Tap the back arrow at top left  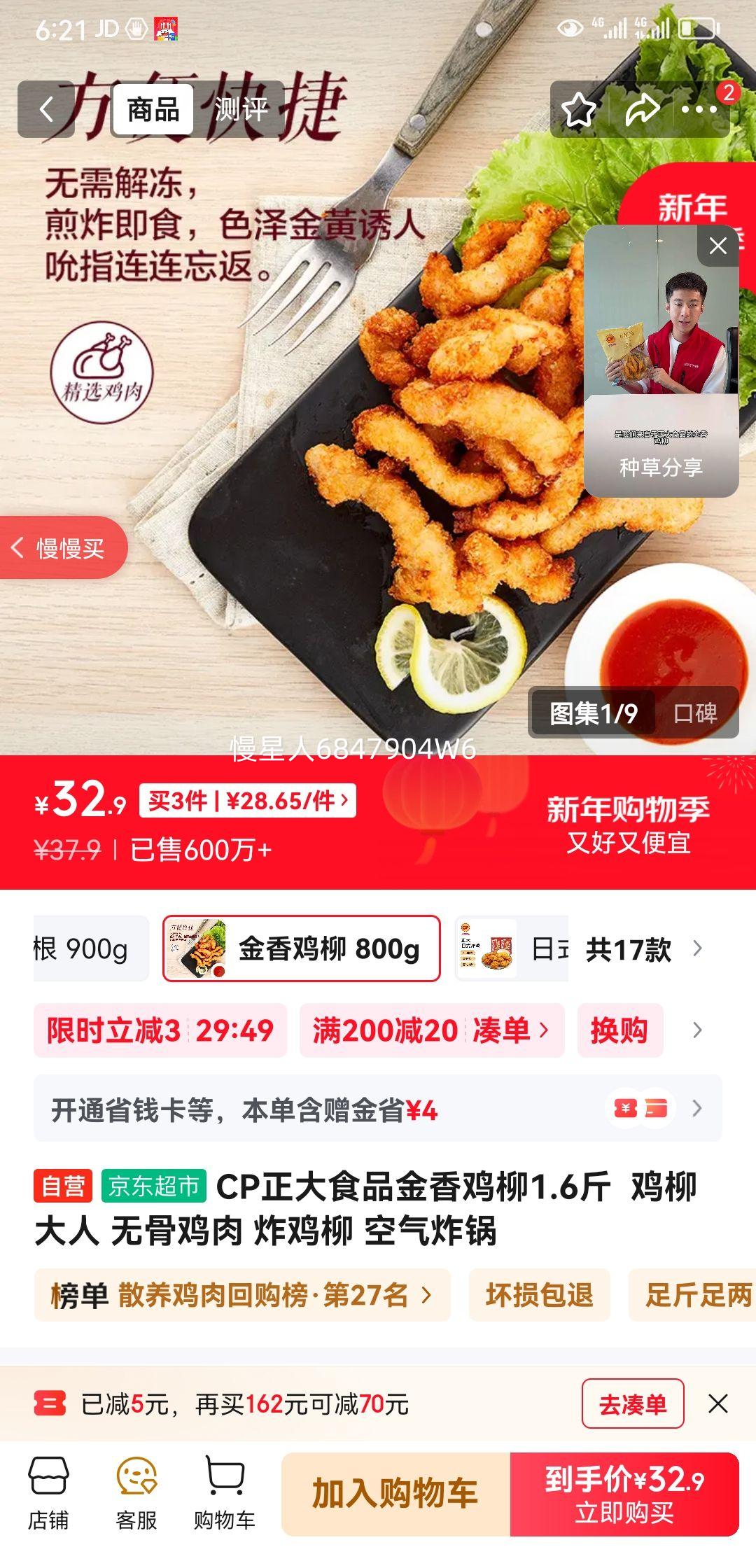(x=46, y=108)
